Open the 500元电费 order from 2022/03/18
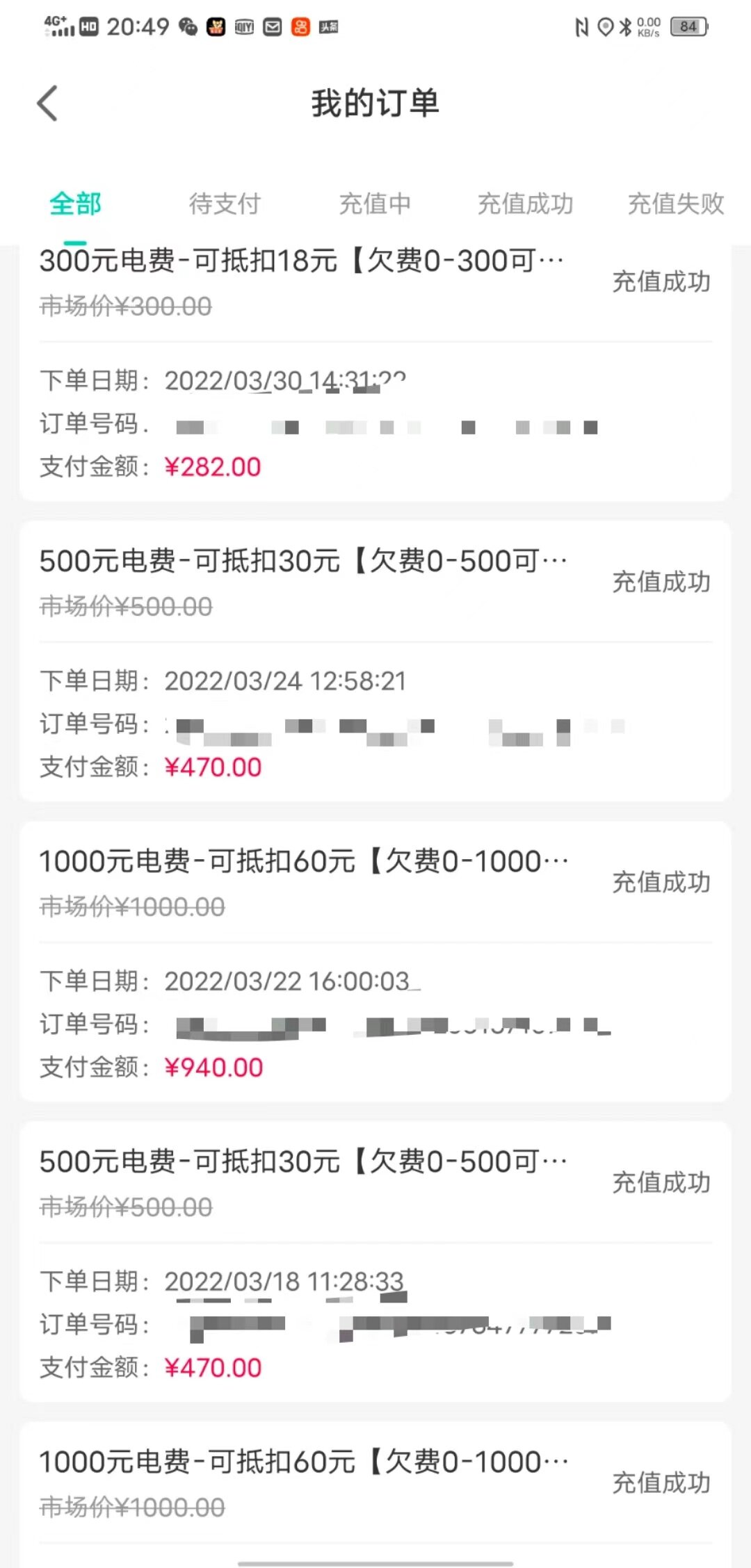 tap(375, 1262)
